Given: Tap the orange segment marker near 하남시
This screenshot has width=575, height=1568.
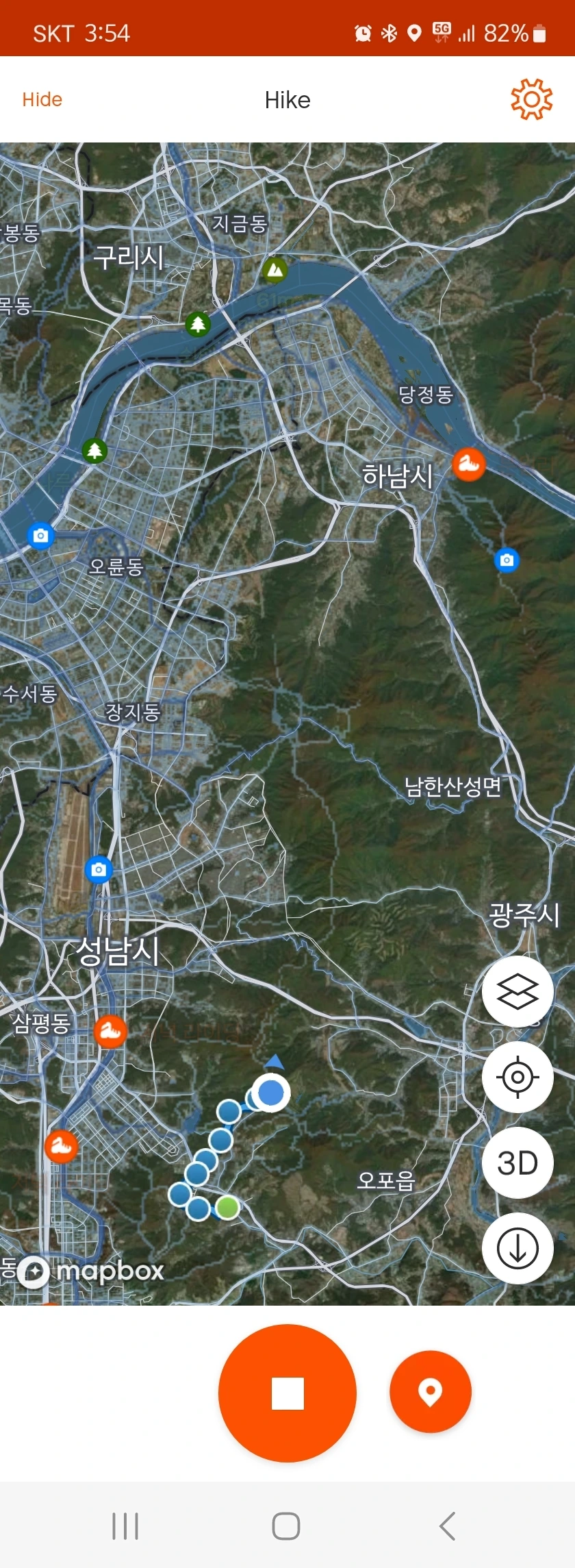Looking at the screenshot, I should coord(469,464).
